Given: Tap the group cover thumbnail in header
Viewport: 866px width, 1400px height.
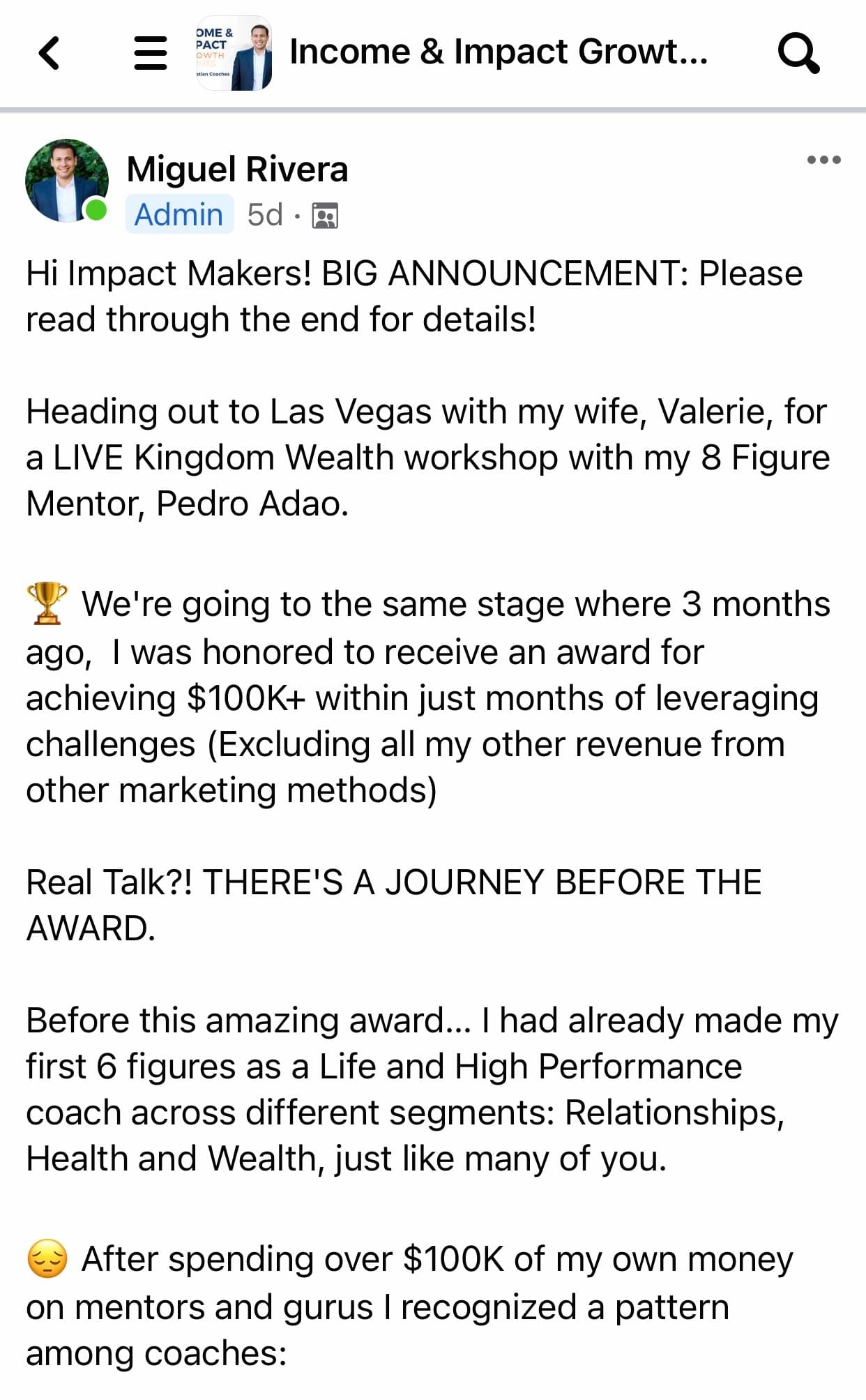Looking at the screenshot, I should (234, 53).
